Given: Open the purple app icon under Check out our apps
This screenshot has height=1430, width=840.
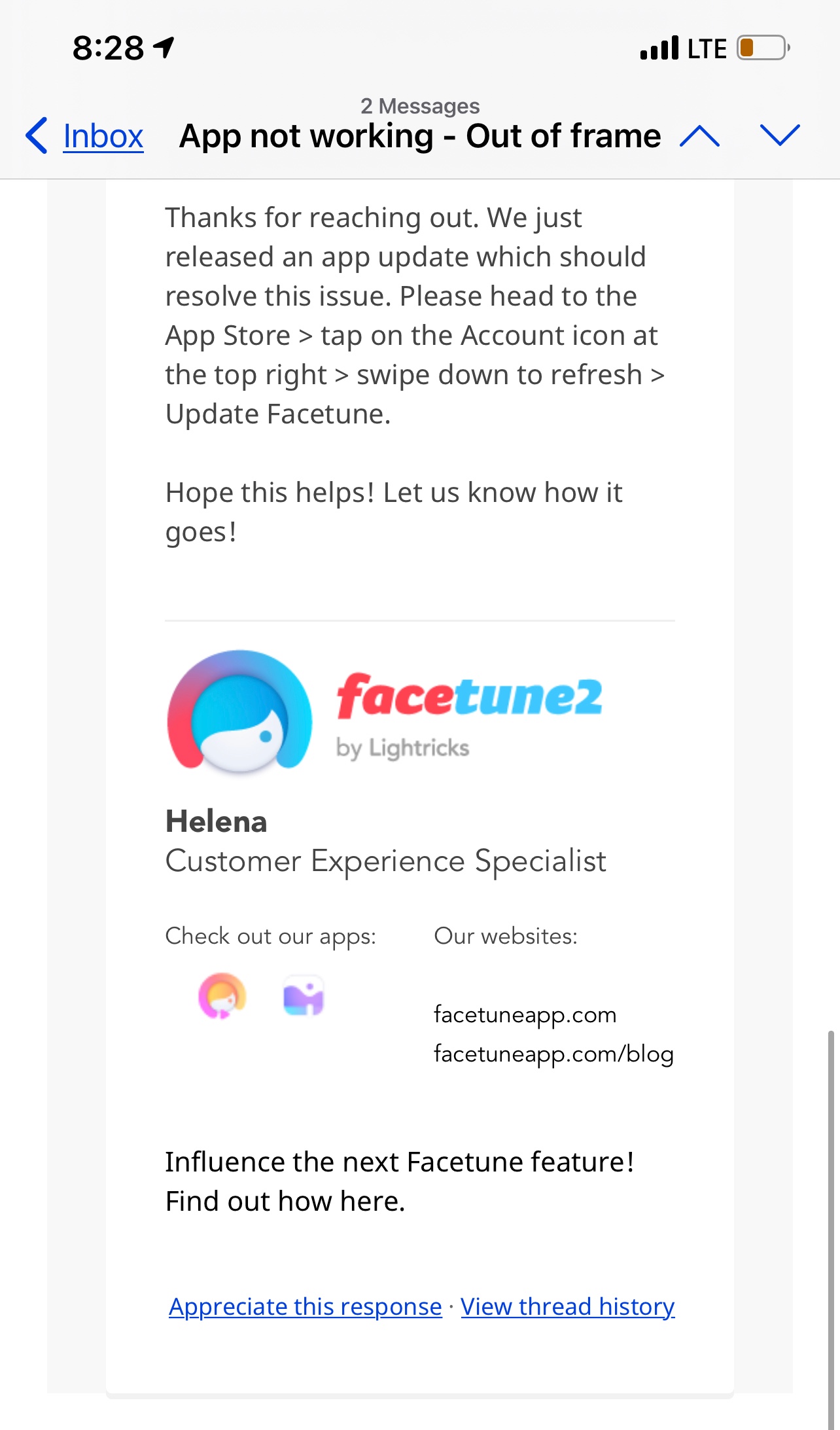Looking at the screenshot, I should click(304, 996).
